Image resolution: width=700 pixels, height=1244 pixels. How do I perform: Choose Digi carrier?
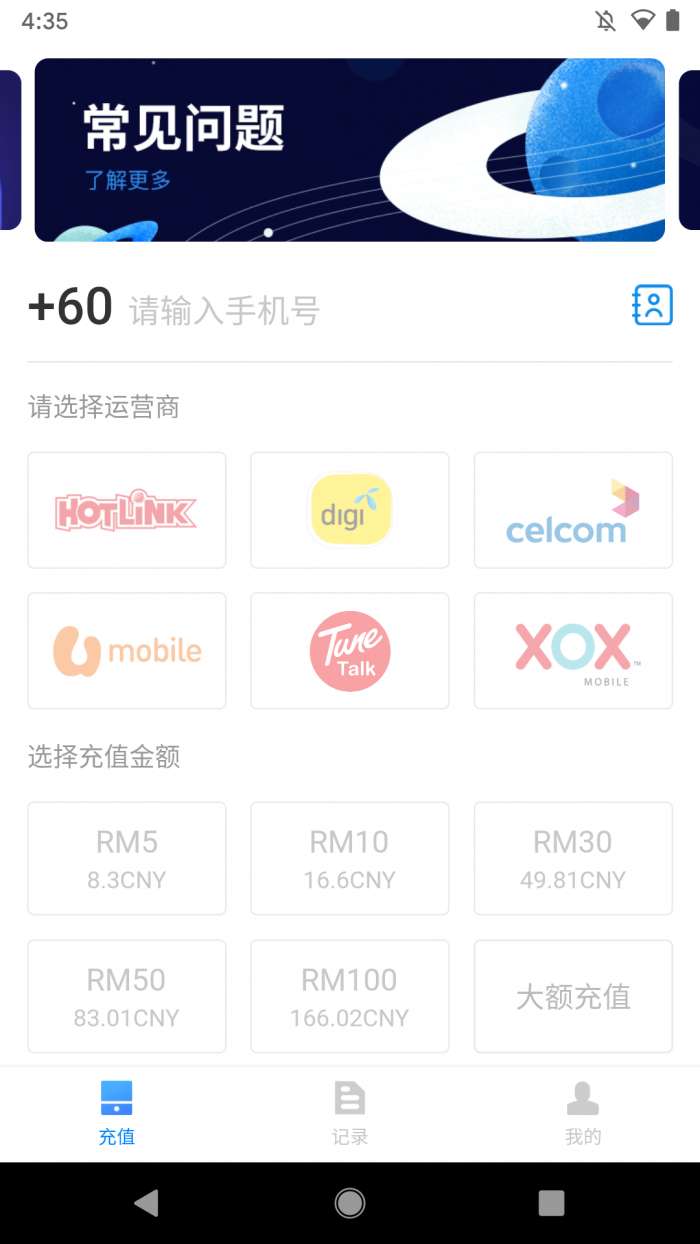[350, 510]
